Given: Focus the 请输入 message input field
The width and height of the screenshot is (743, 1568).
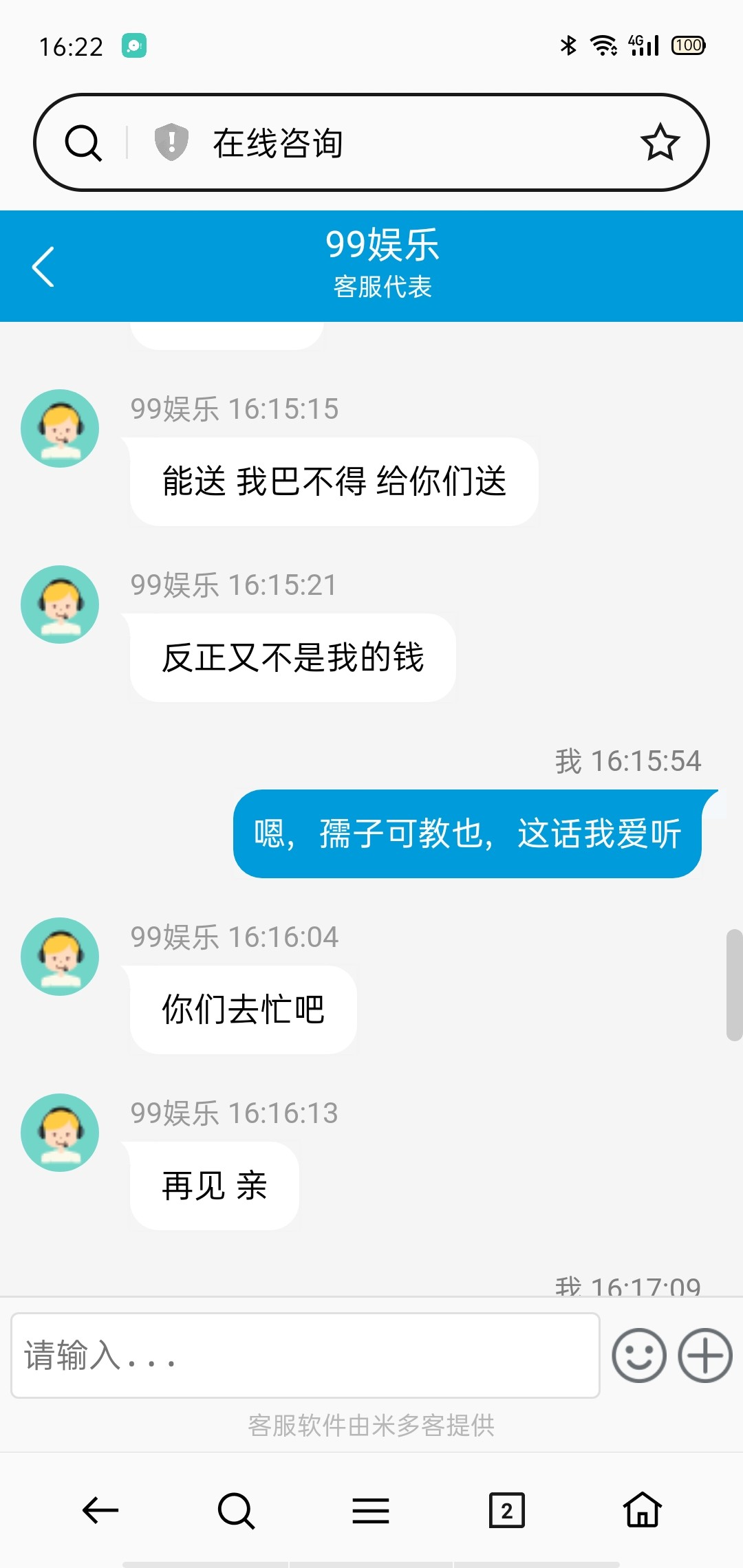Looking at the screenshot, I should coord(305,1355).
